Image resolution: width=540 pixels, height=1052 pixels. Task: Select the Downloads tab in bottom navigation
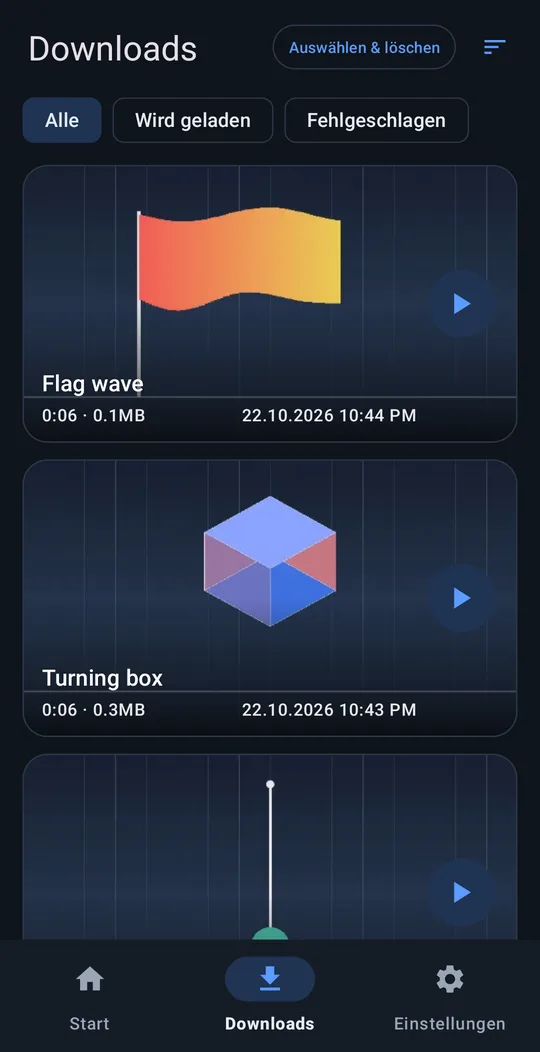(x=270, y=996)
